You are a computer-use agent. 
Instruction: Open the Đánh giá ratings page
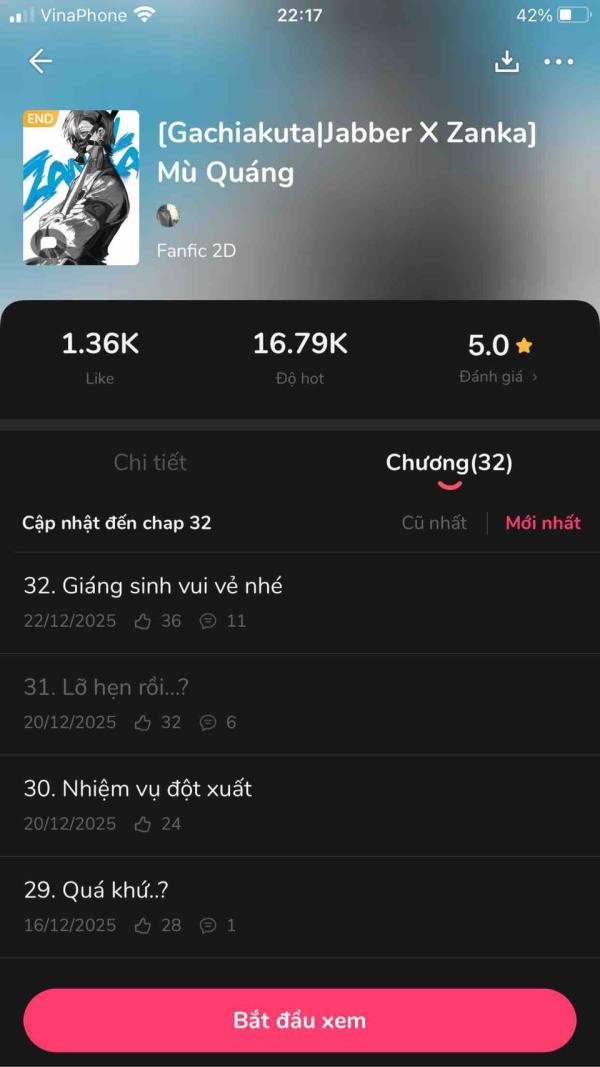coord(498,377)
